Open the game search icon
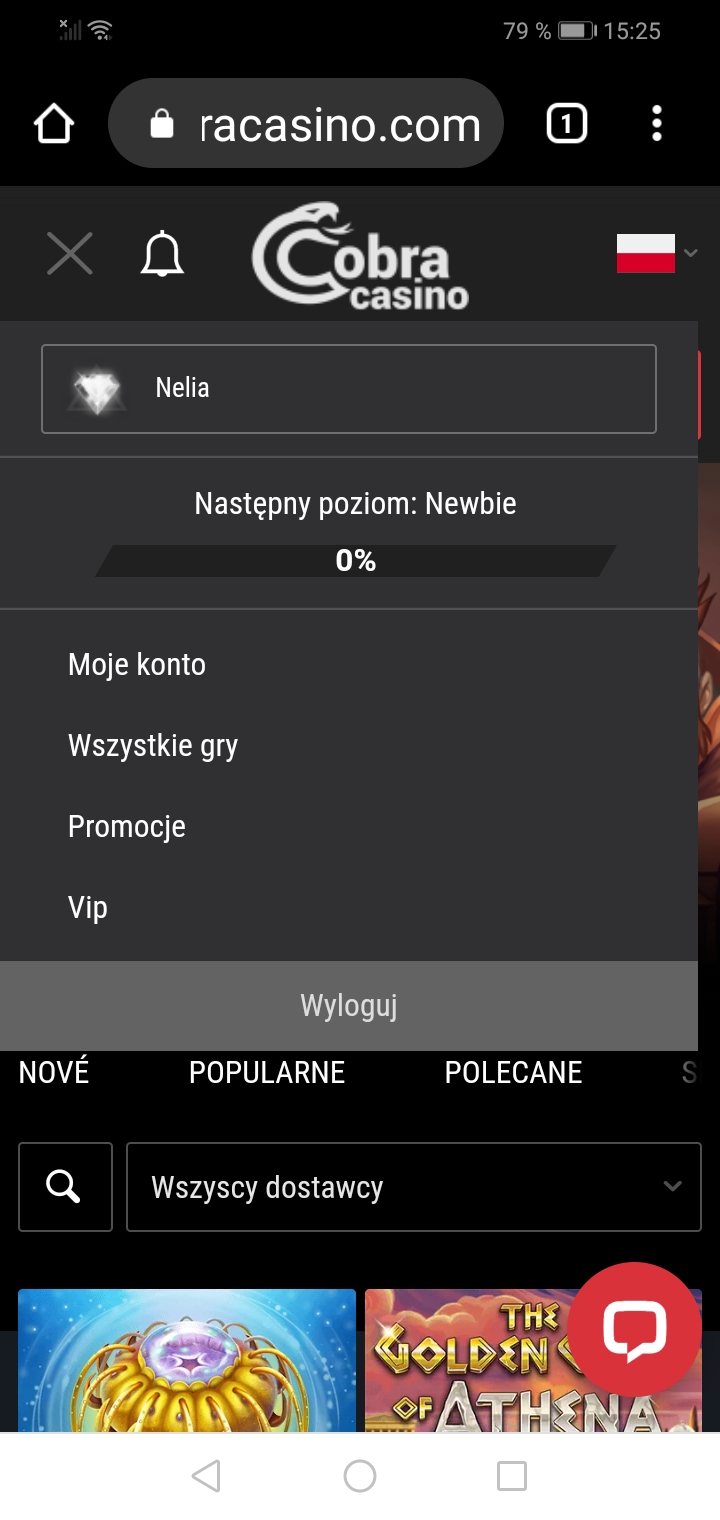The image size is (720, 1520). tap(65, 1187)
